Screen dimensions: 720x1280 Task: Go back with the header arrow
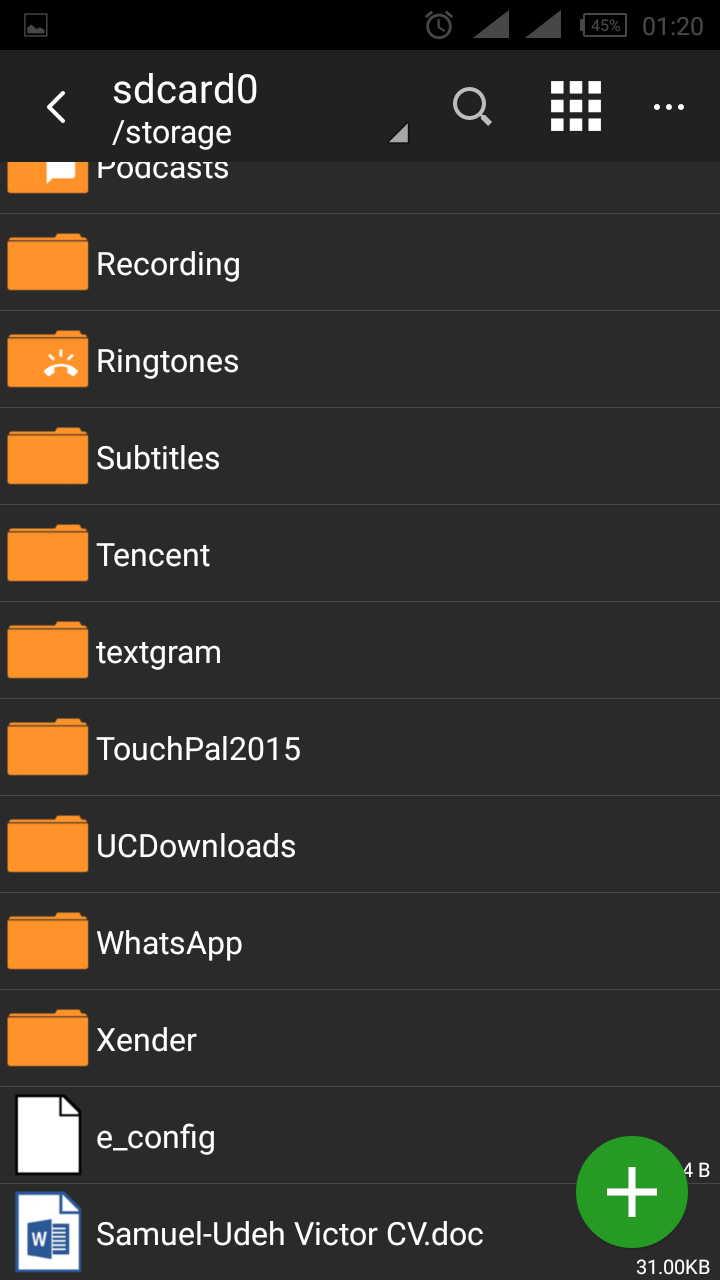pyautogui.click(x=57, y=107)
